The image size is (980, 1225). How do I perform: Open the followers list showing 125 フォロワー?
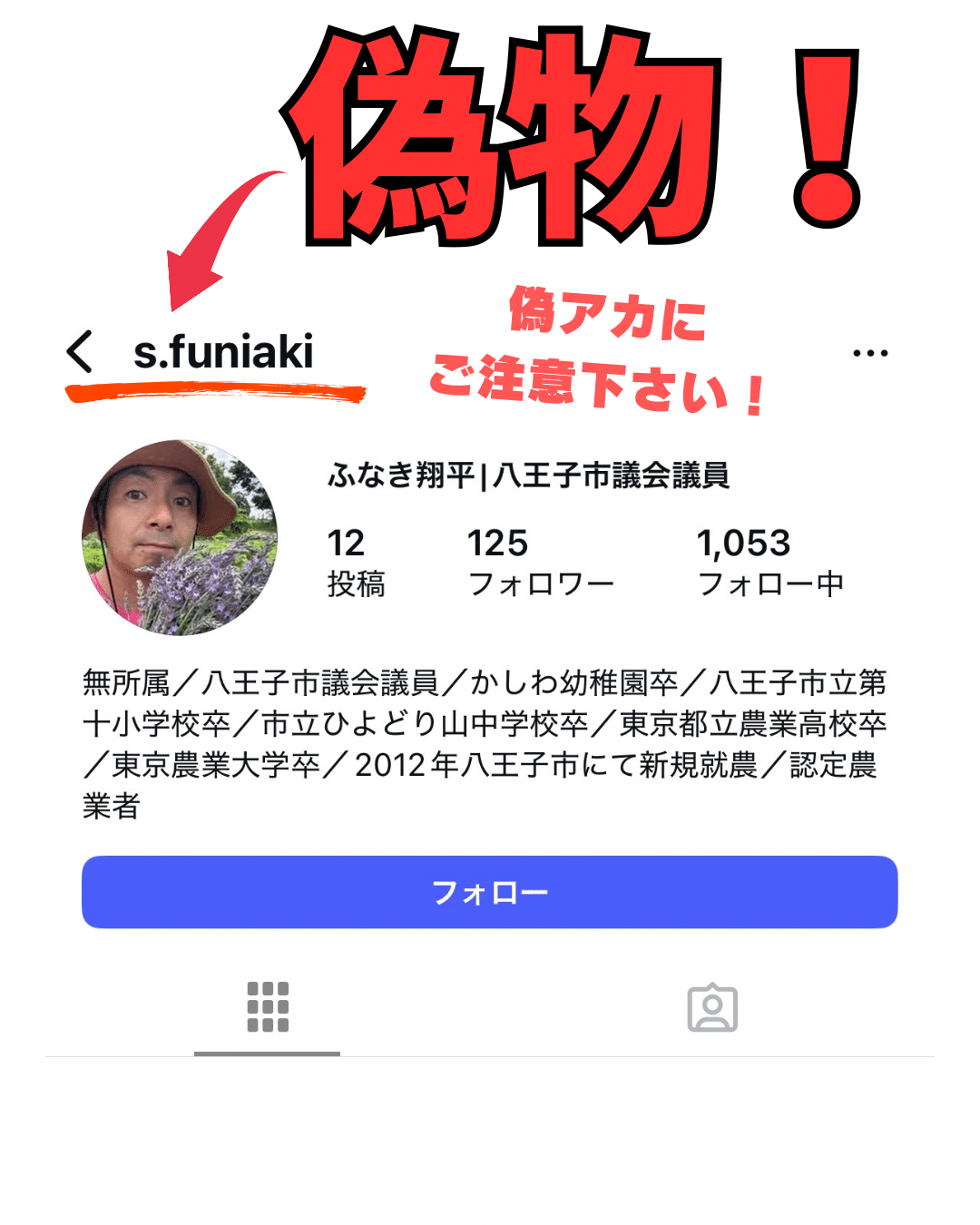click(x=541, y=561)
